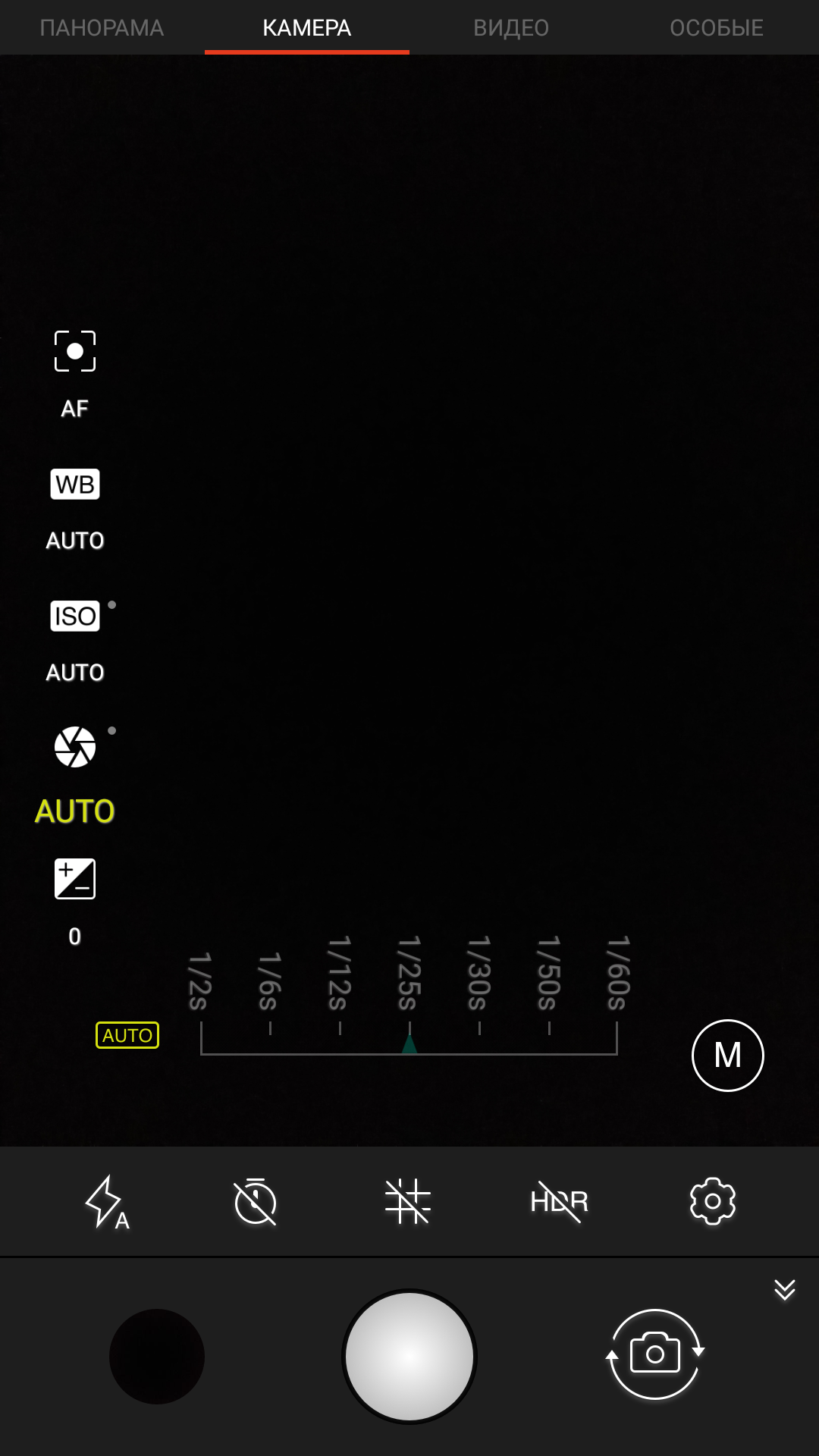The width and height of the screenshot is (819, 1456).
Task: Enable the self-timer
Action: [x=256, y=1202]
